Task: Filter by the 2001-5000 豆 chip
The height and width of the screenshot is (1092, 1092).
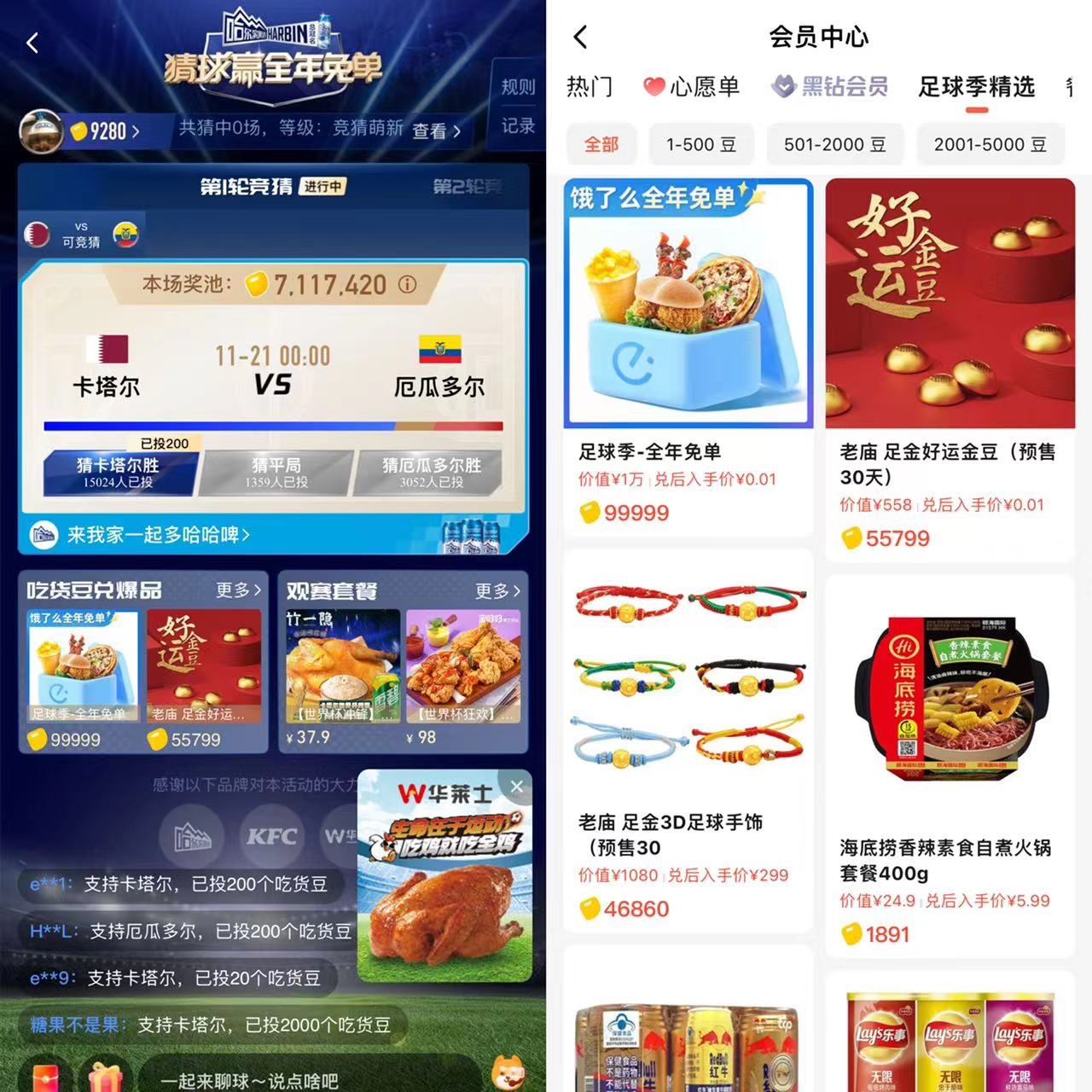Action: click(990, 144)
